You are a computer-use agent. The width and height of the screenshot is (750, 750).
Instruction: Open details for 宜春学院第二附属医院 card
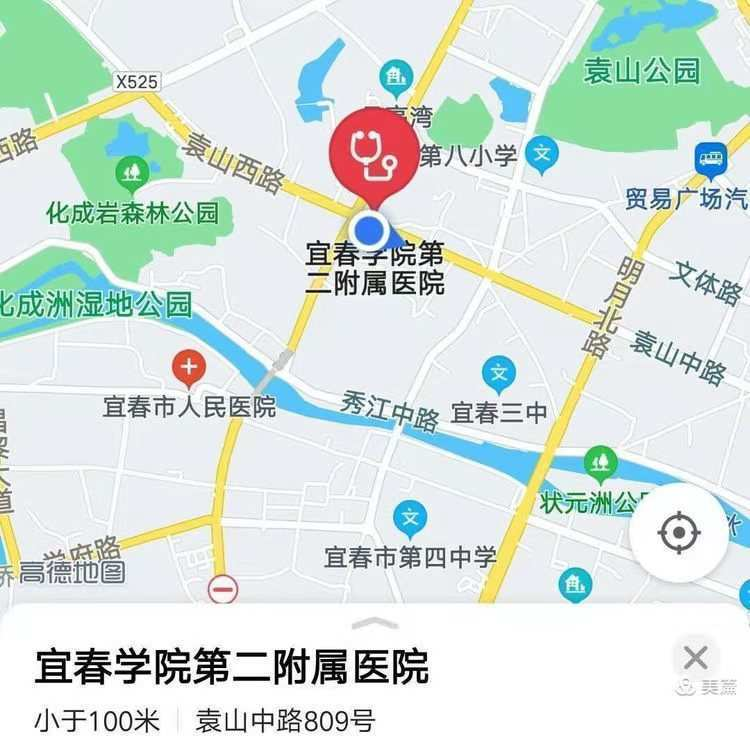(x=232, y=667)
